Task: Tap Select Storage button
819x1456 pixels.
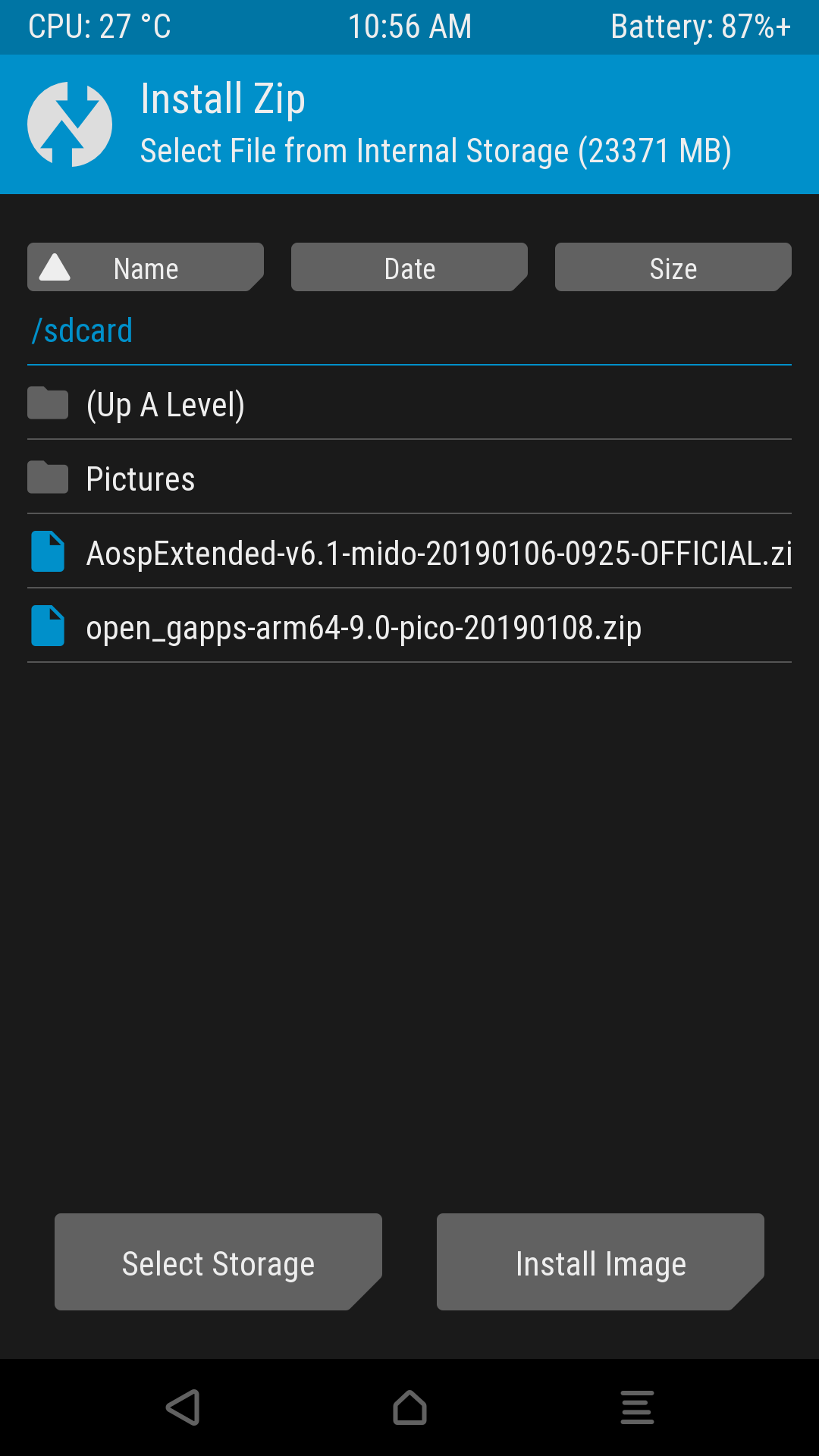Action: pyautogui.click(x=218, y=1262)
